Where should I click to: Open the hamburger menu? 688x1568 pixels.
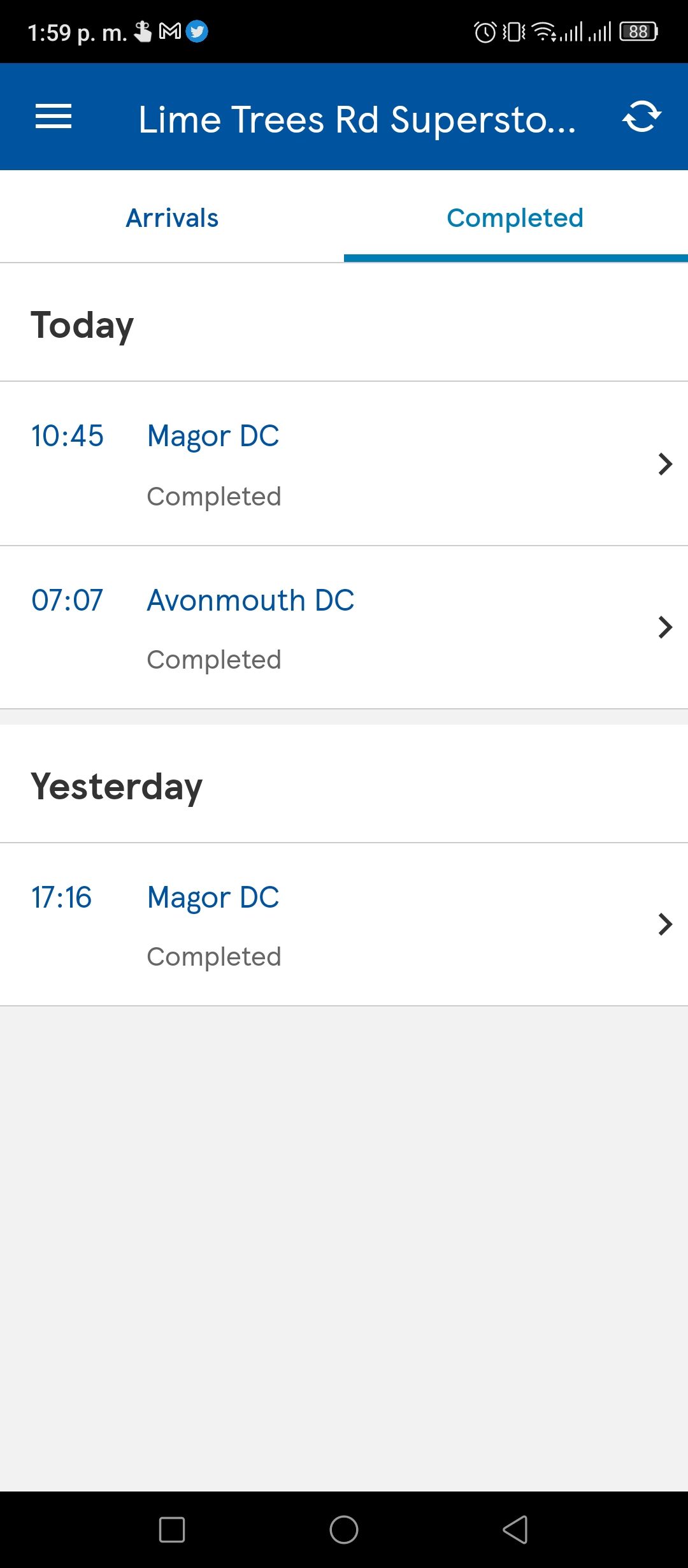point(54,117)
